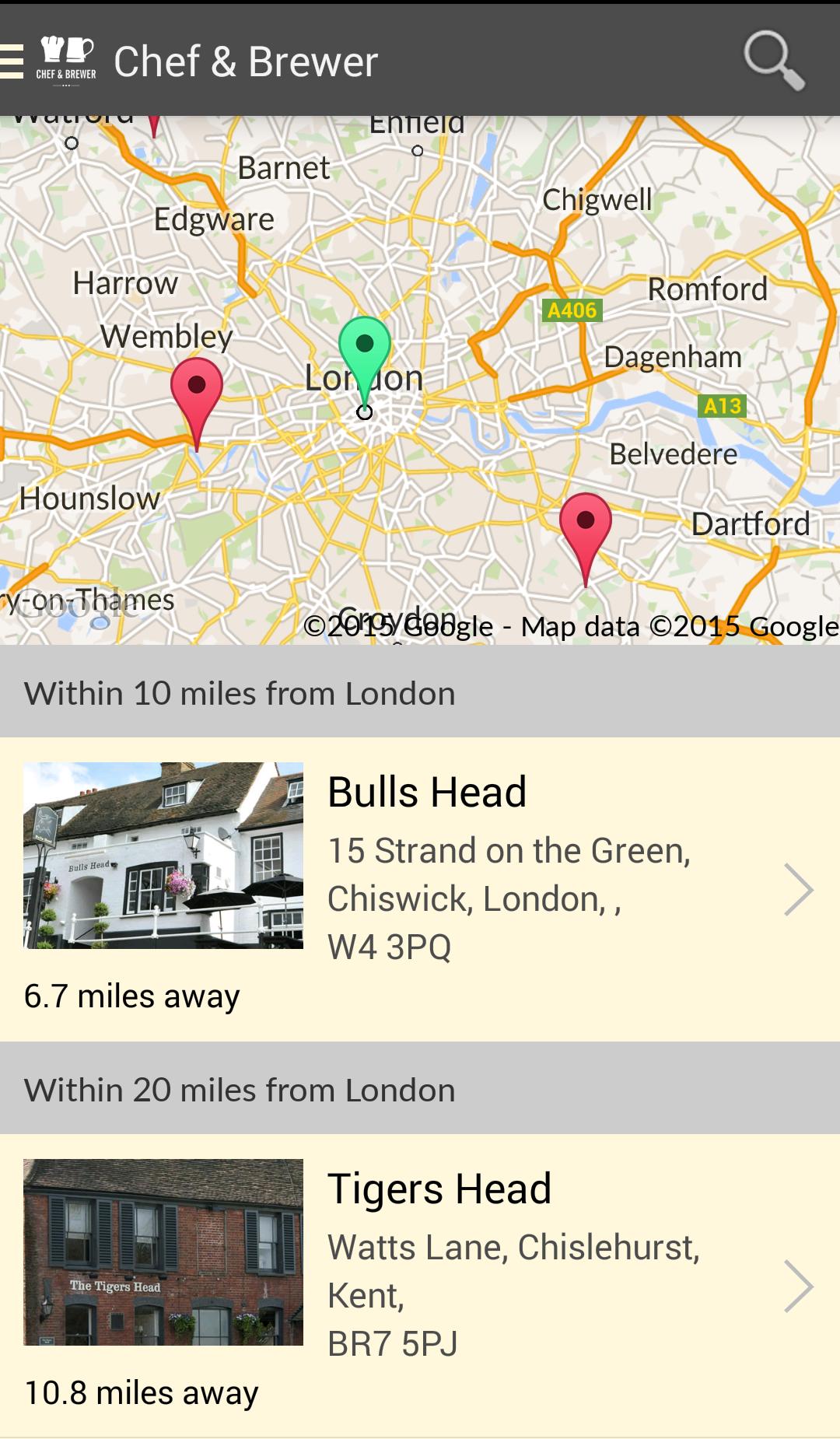The width and height of the screenshot is (840, 1439).
Task: Open the search magnifier
Action: [773, 60]
